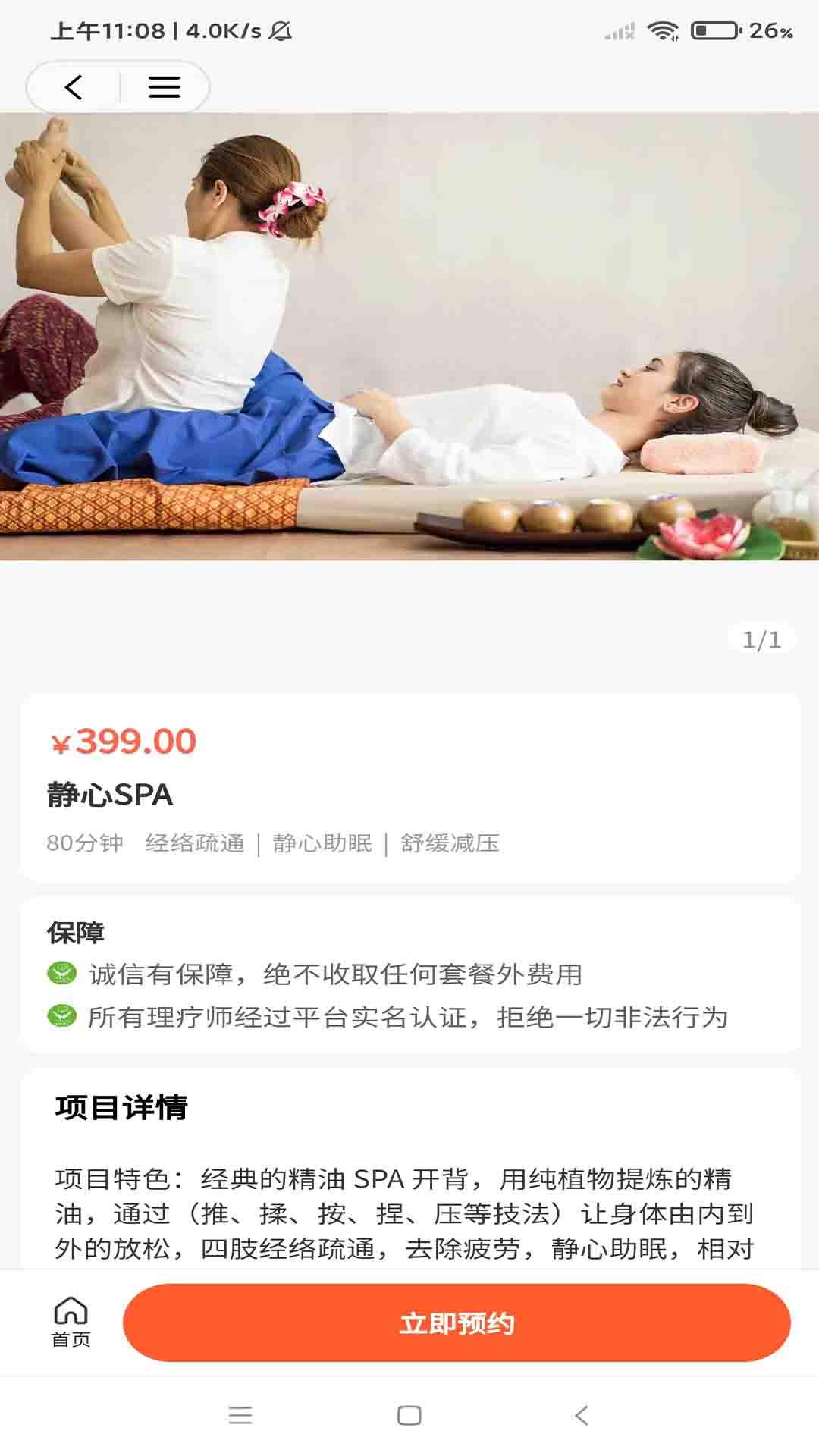Tap the system back button
Screen dimensions: 819x1456
582,1415
